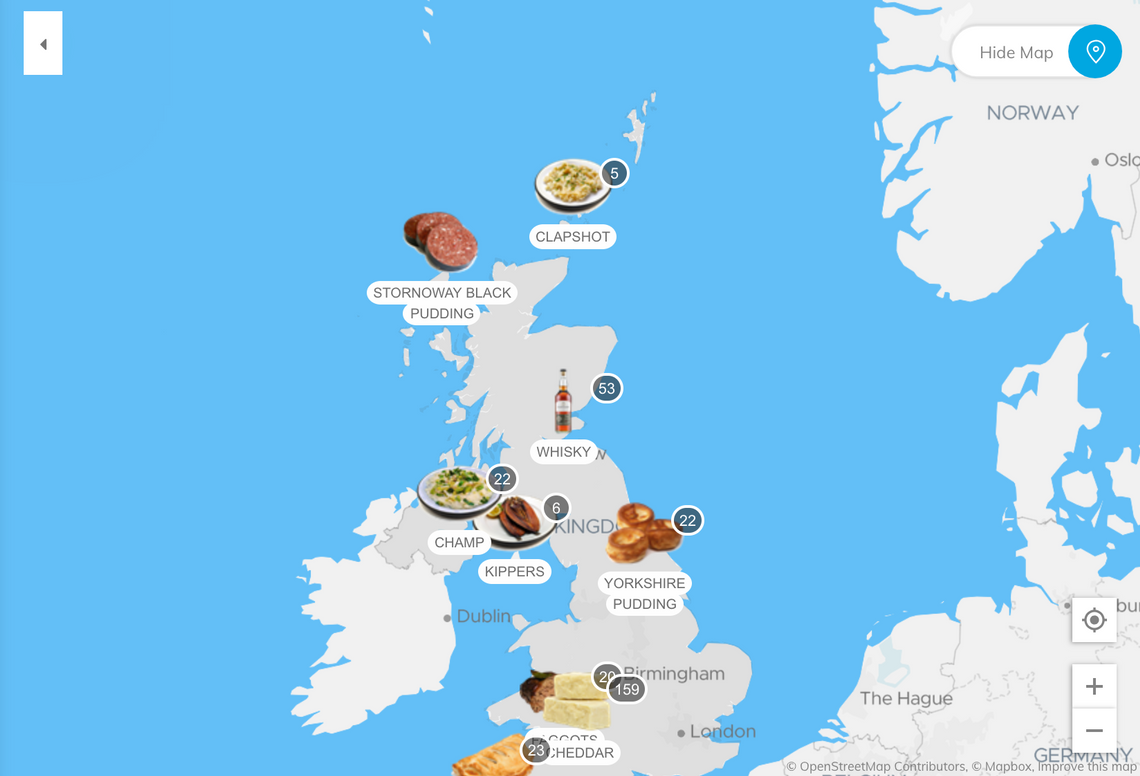
Task: Open the Champ dish marker
Action: (x=455, y=492)
